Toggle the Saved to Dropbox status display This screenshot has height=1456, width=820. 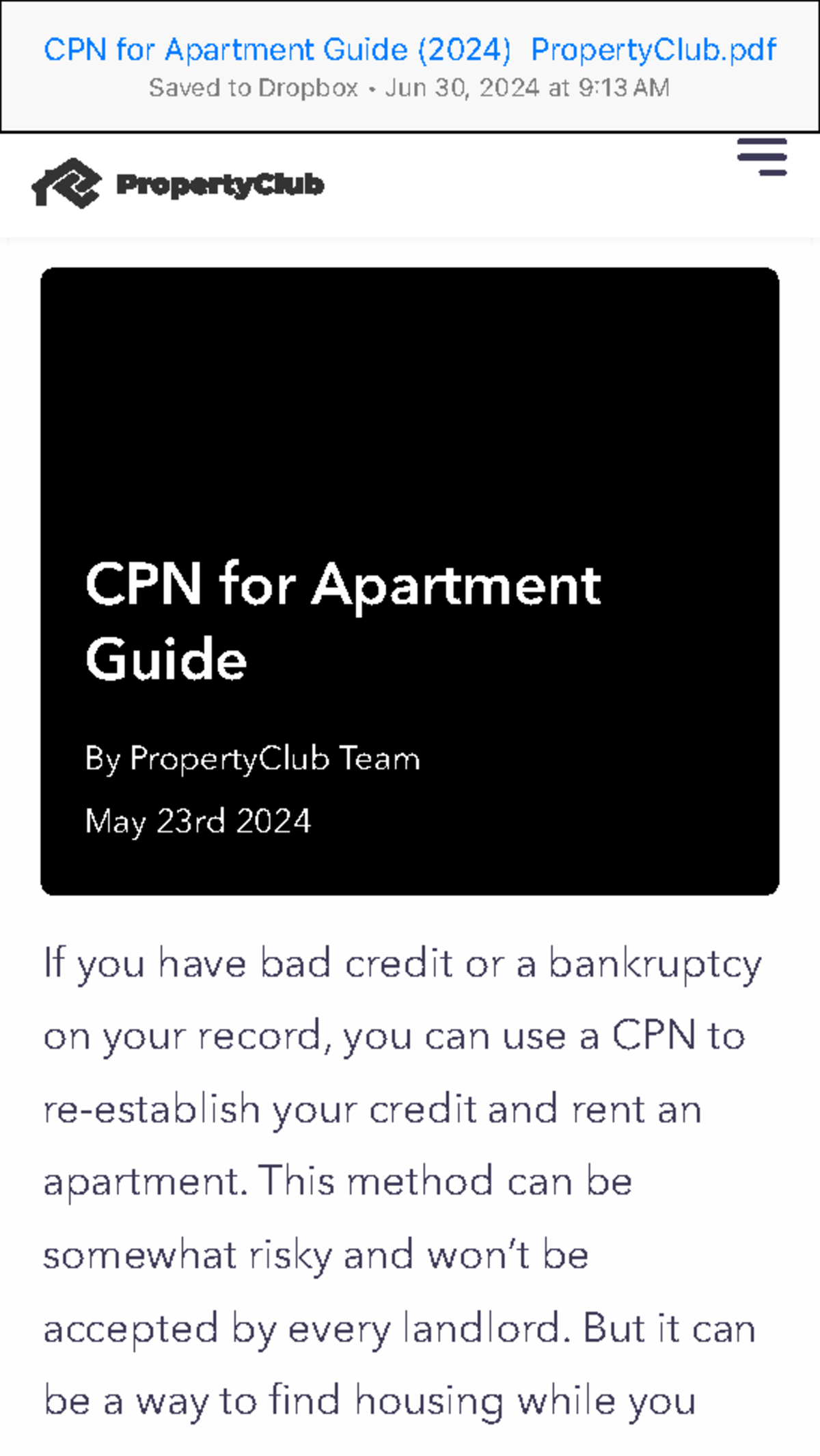pos(410,87)
